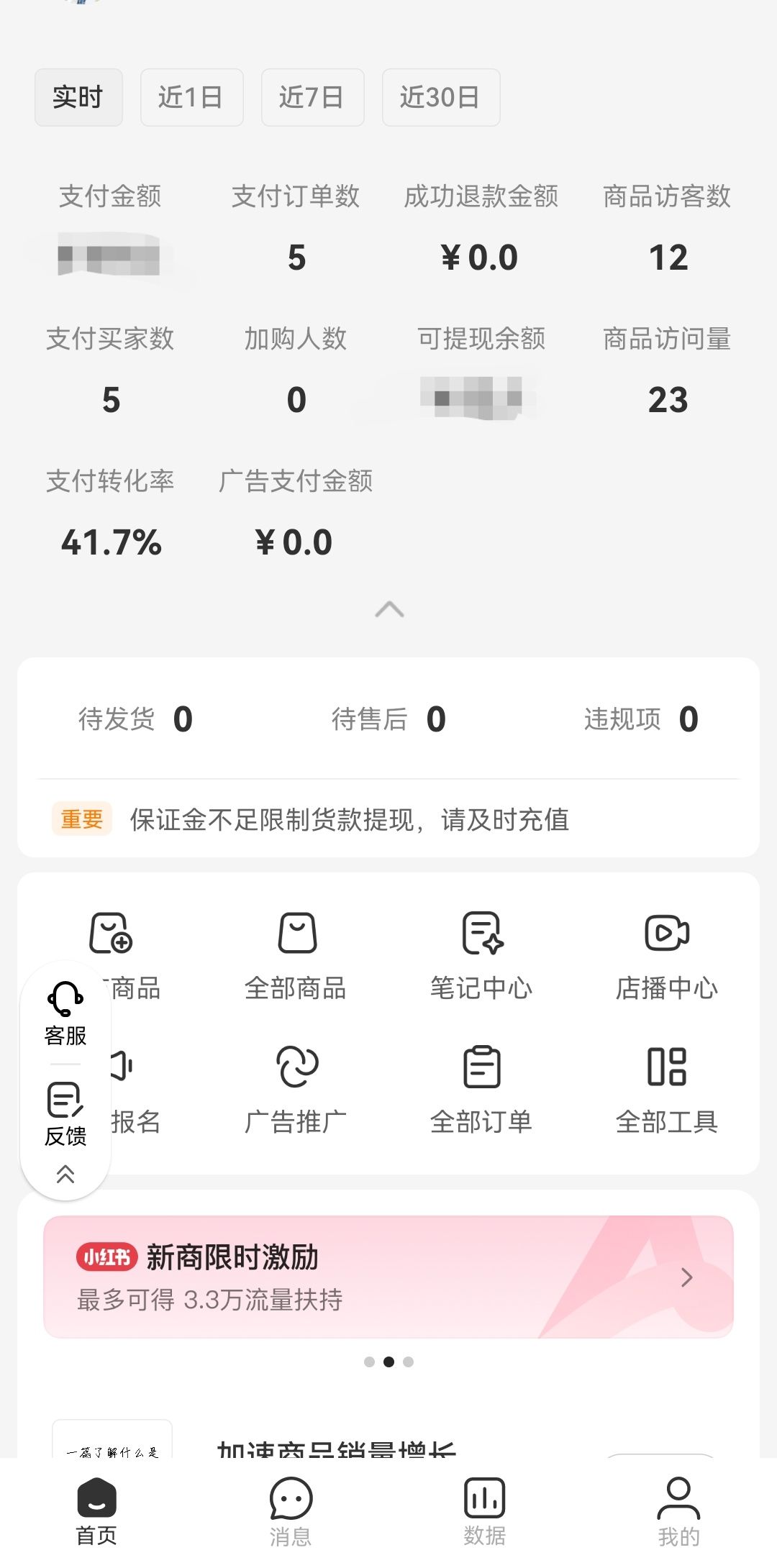Go to the 数据 tab

(x=484, y=1510)
